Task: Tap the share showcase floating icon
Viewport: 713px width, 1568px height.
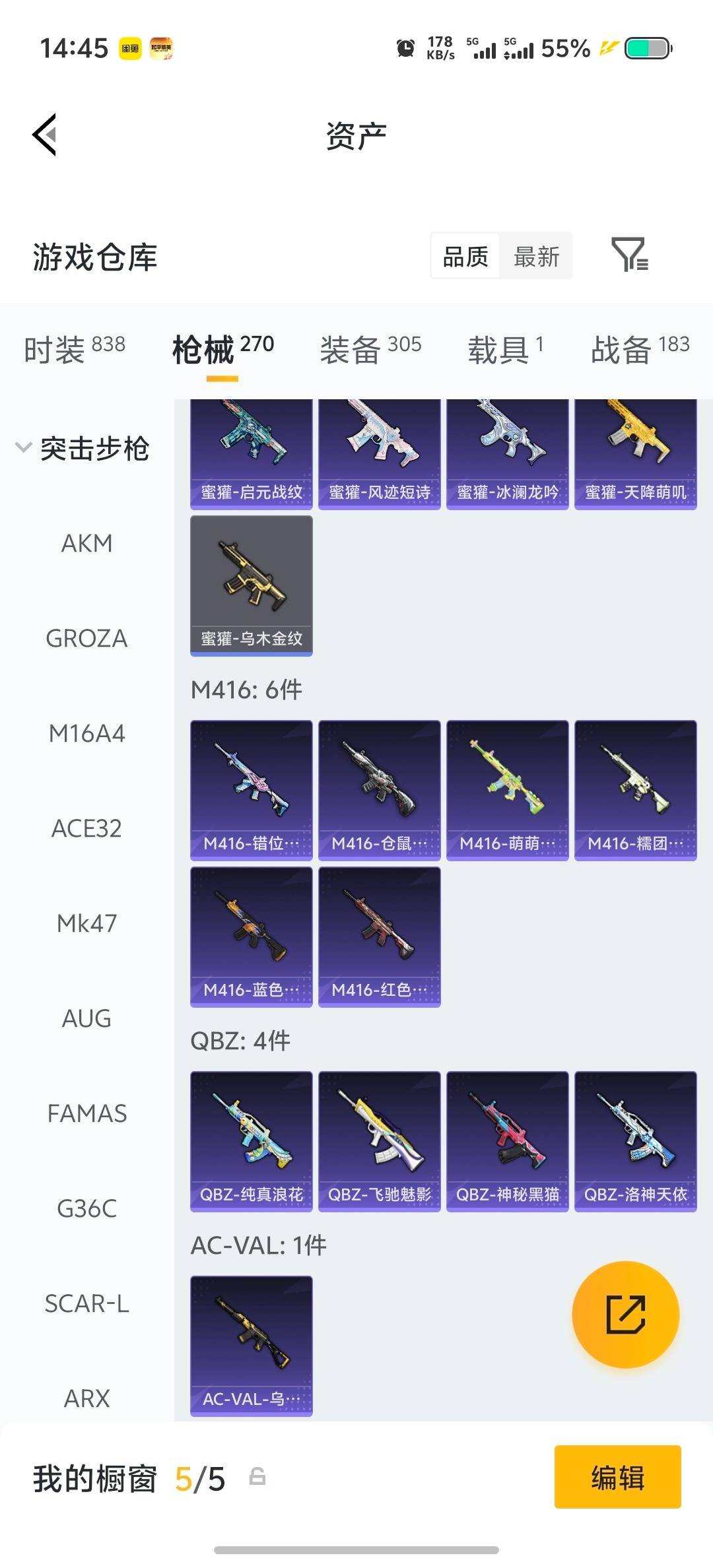Action: click(x=626, y=1315)
